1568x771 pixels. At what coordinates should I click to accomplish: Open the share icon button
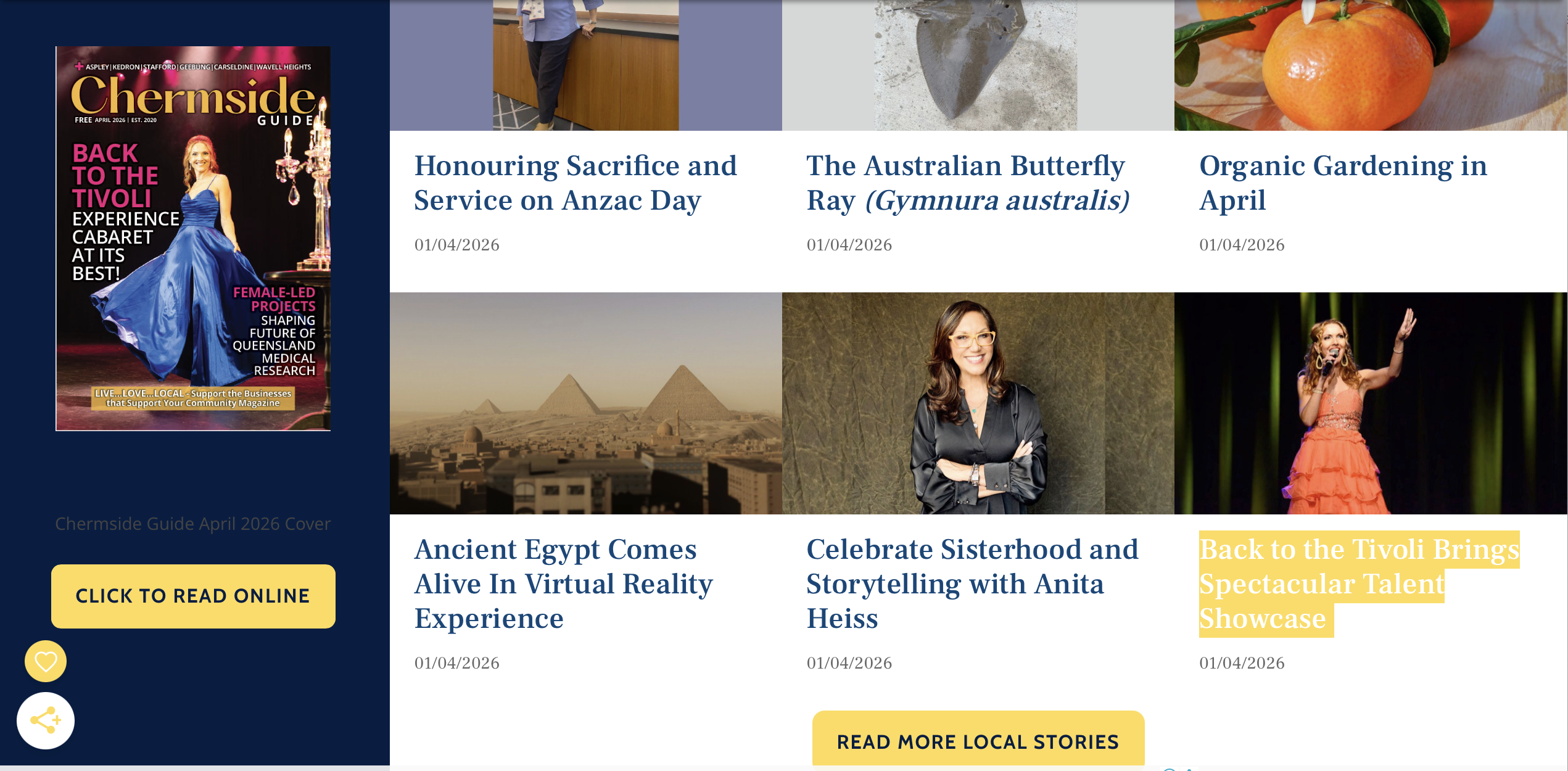coord(46,720)
